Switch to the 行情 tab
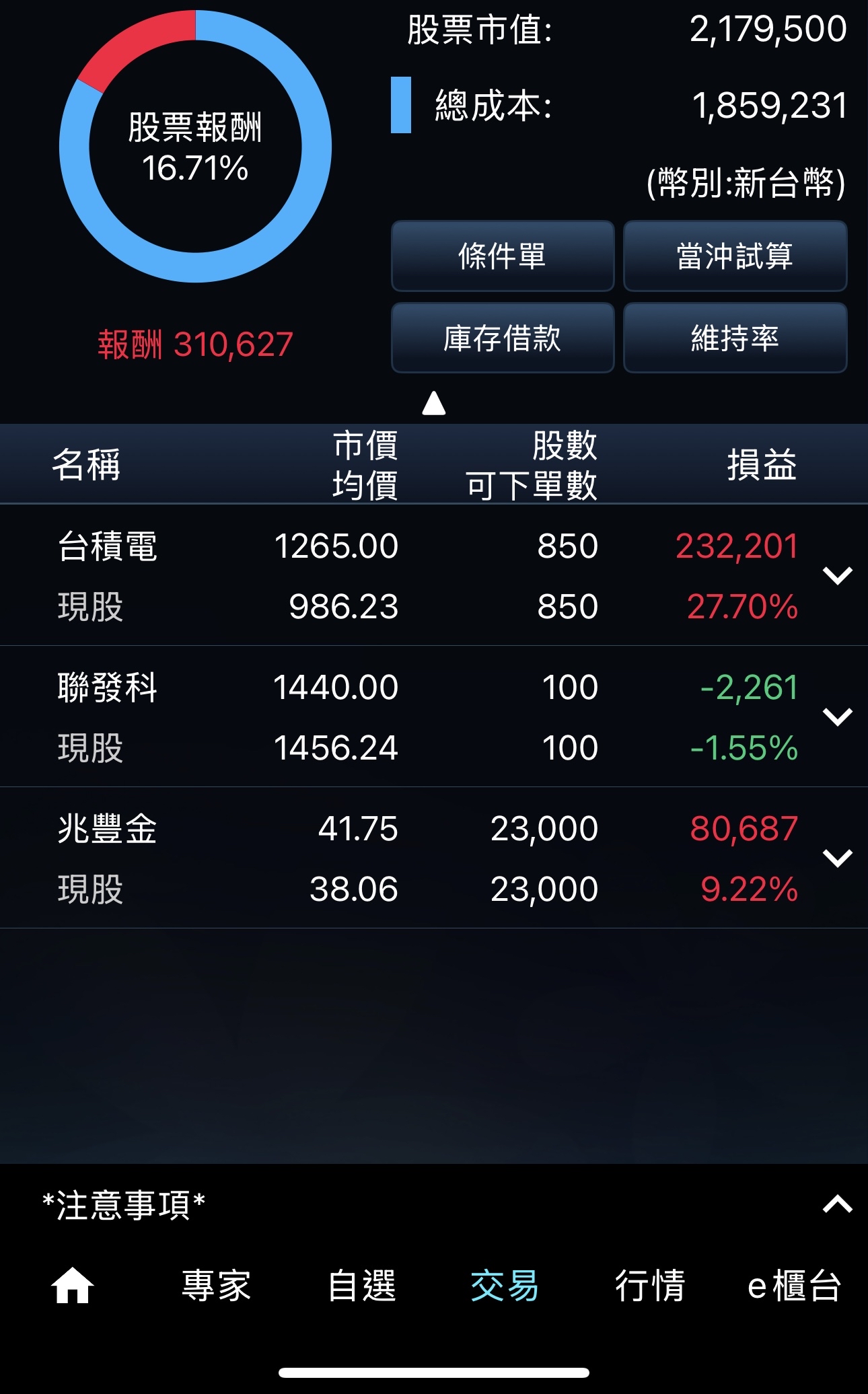This screenshot has height=1394, width=868. [x=650, y=1285]
